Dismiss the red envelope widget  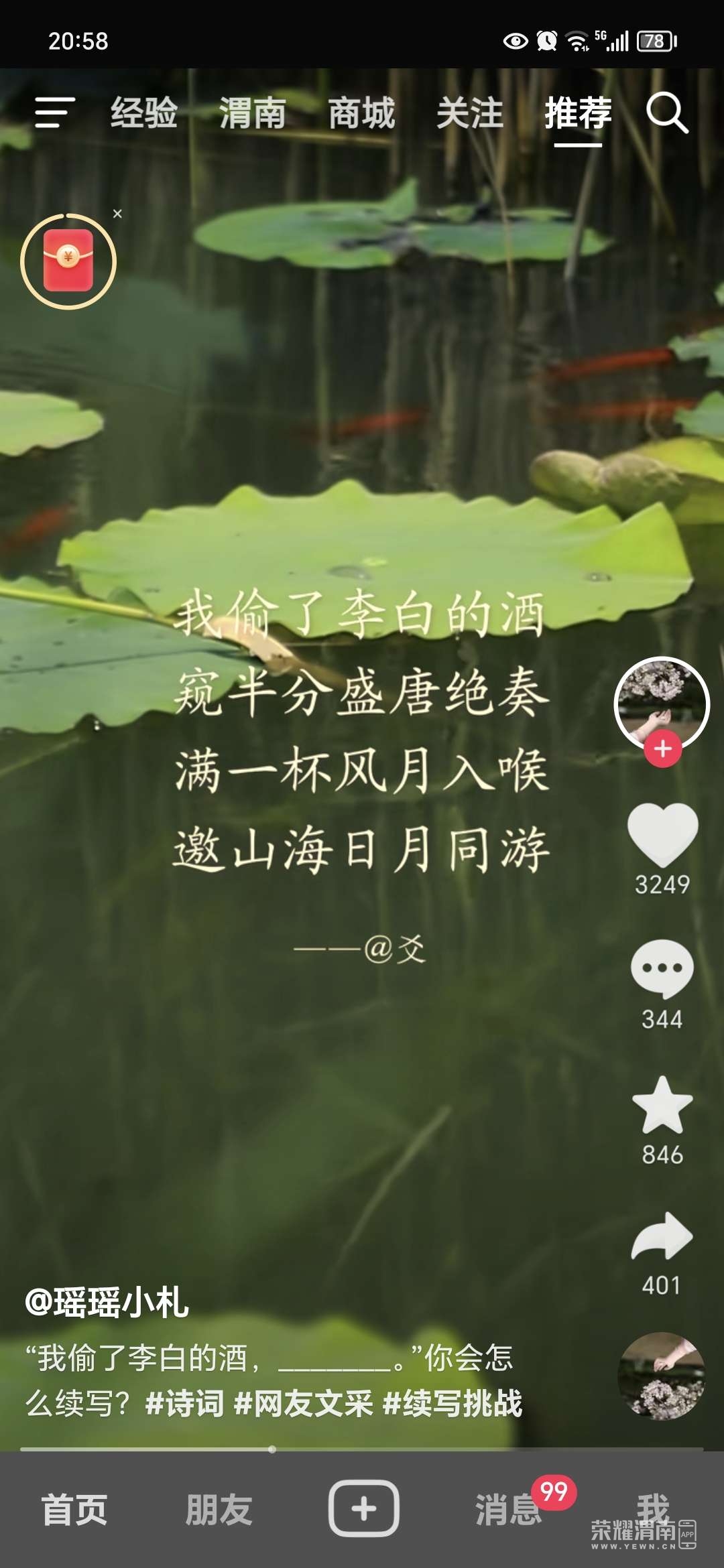point(117,214)
